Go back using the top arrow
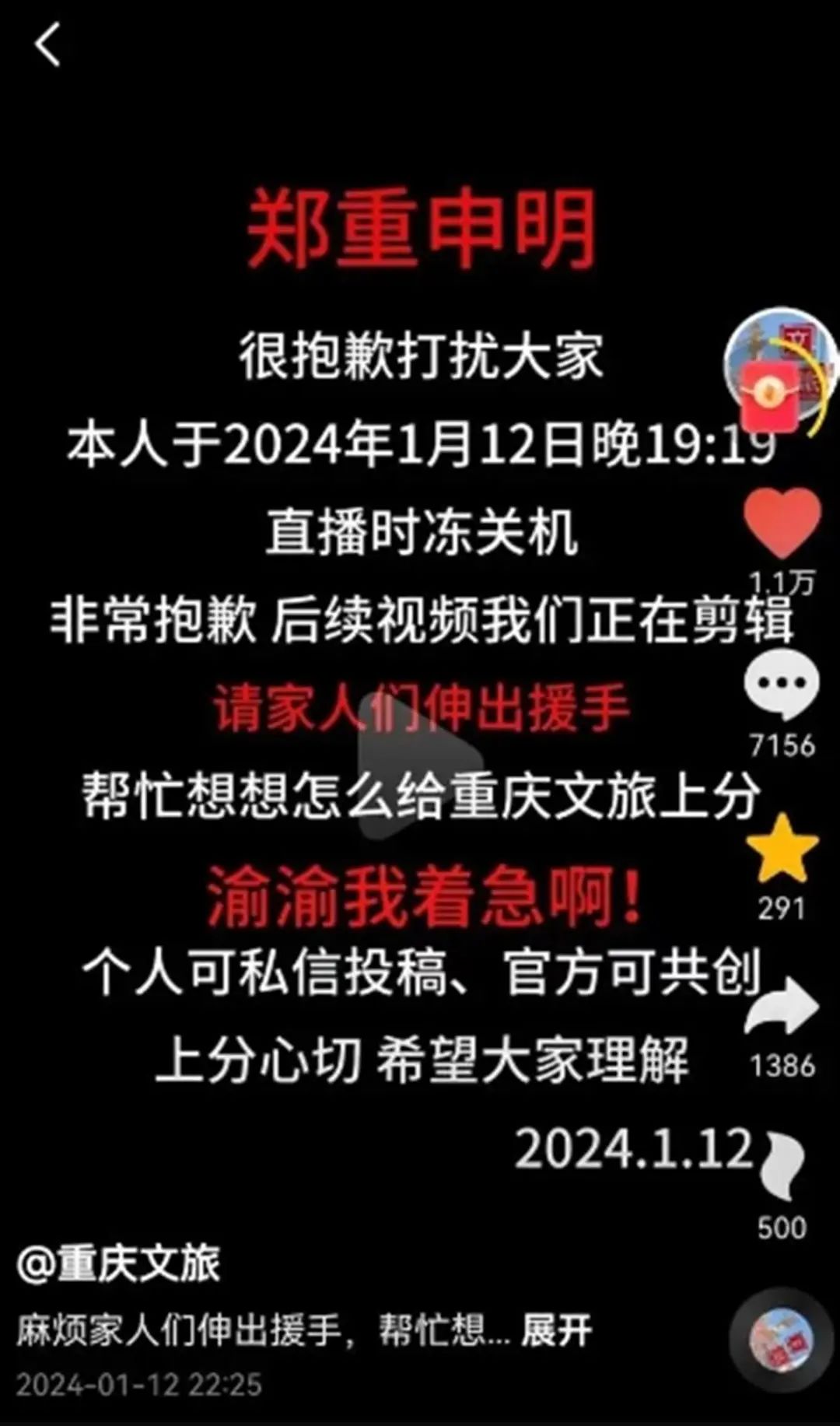Image resolution: width=840 pixels, height=1426 pixels. (48, 44)
